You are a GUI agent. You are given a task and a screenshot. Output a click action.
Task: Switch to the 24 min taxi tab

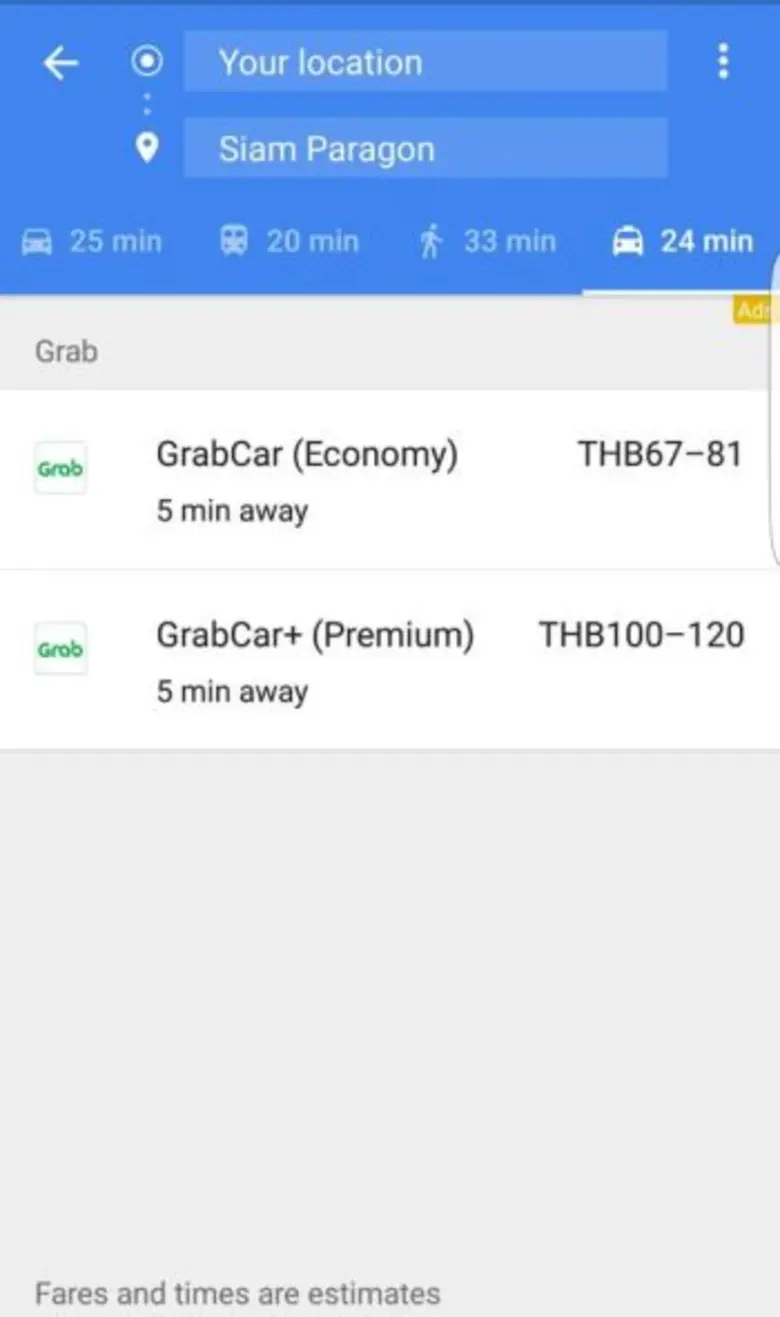pos(680,240)
